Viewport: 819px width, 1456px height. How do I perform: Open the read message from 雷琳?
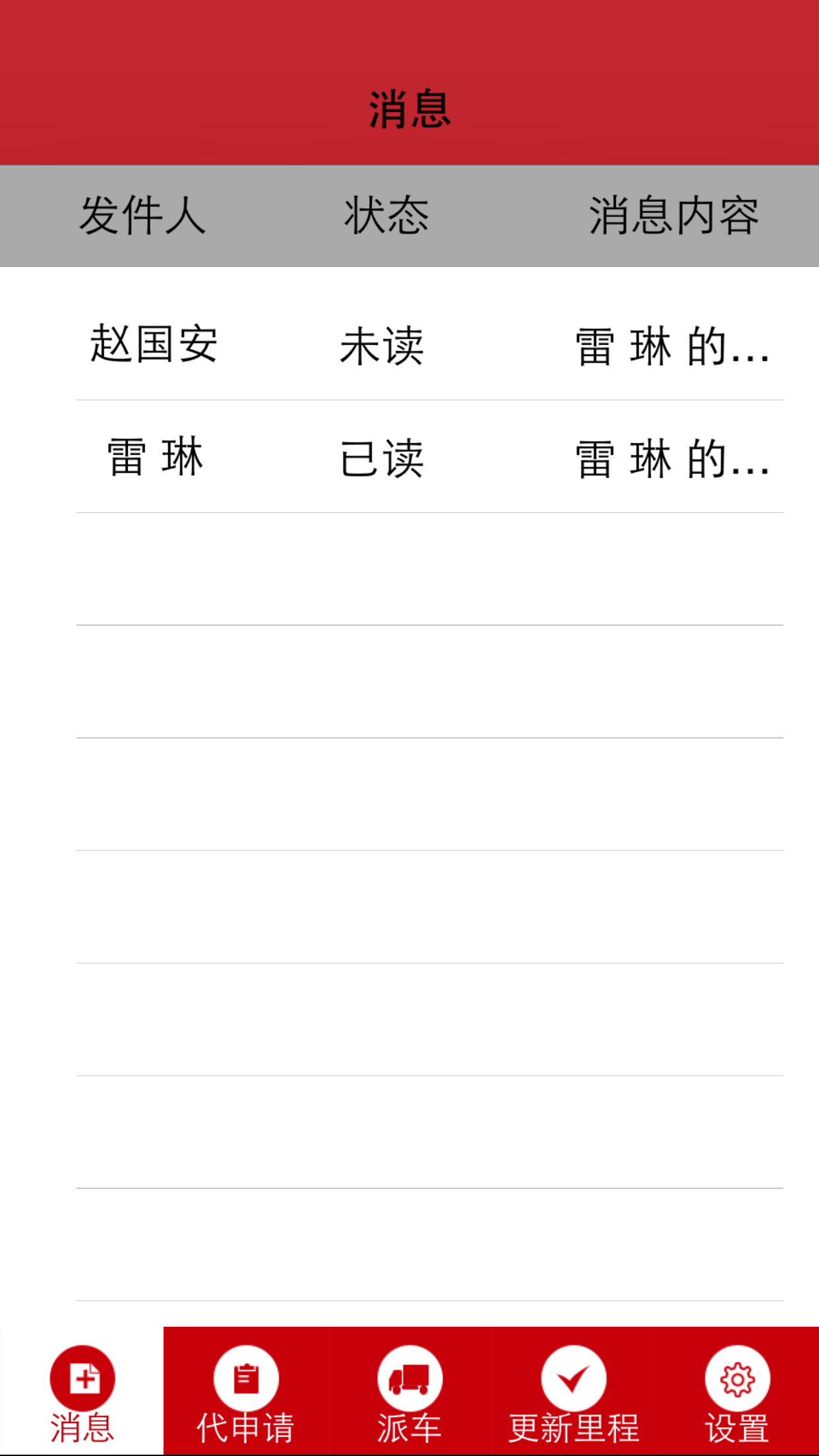tap(429, 458)
